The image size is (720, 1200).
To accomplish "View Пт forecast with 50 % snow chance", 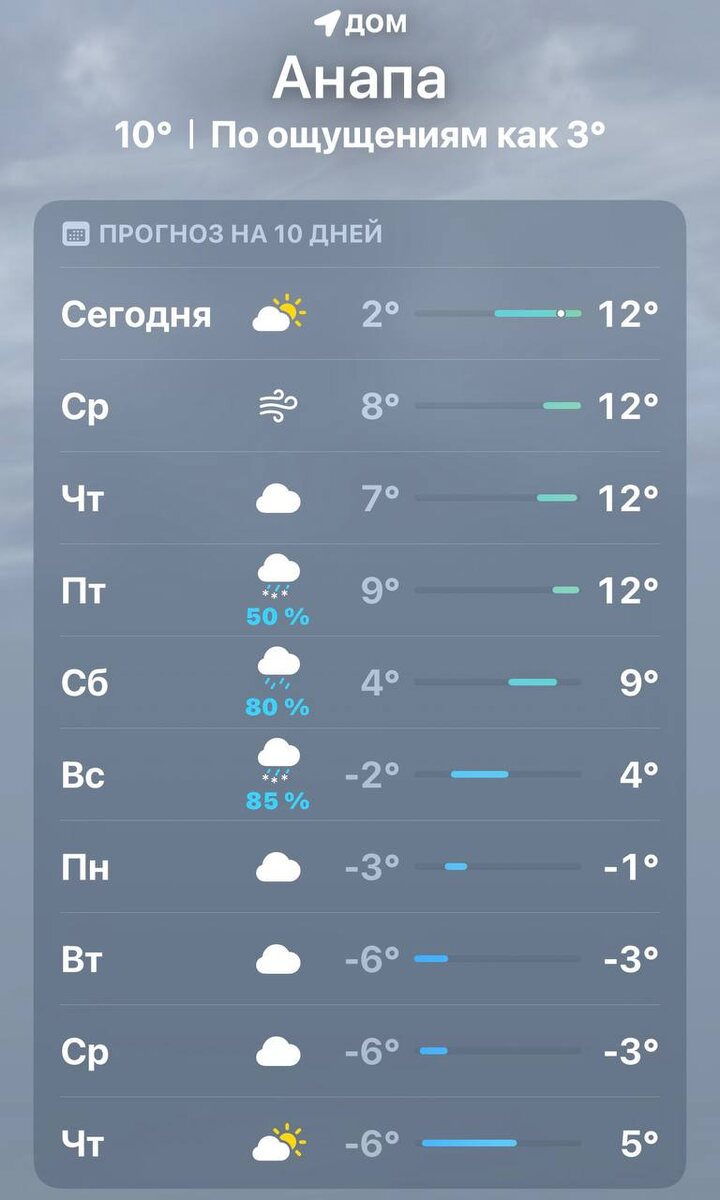I will pos(360,591).
